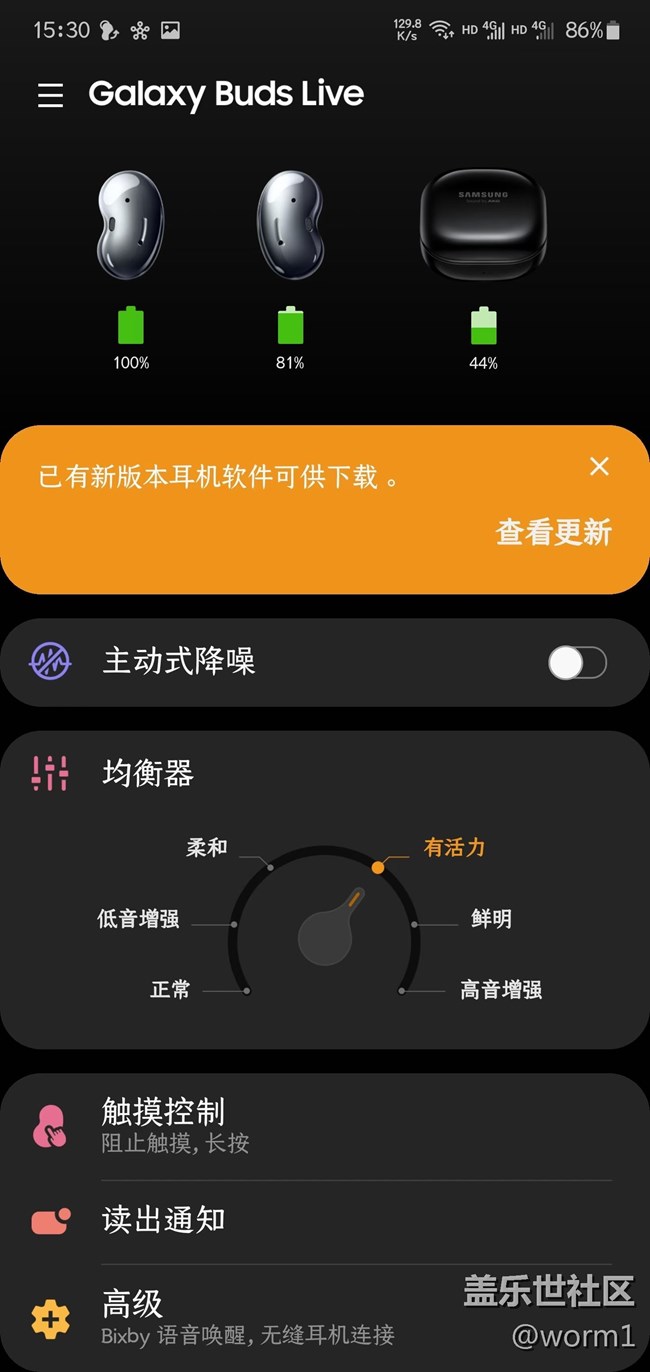Open 高级 advanced settings
The image size is (650, 1372).
pyautogui.click(x=325, y=1316)
